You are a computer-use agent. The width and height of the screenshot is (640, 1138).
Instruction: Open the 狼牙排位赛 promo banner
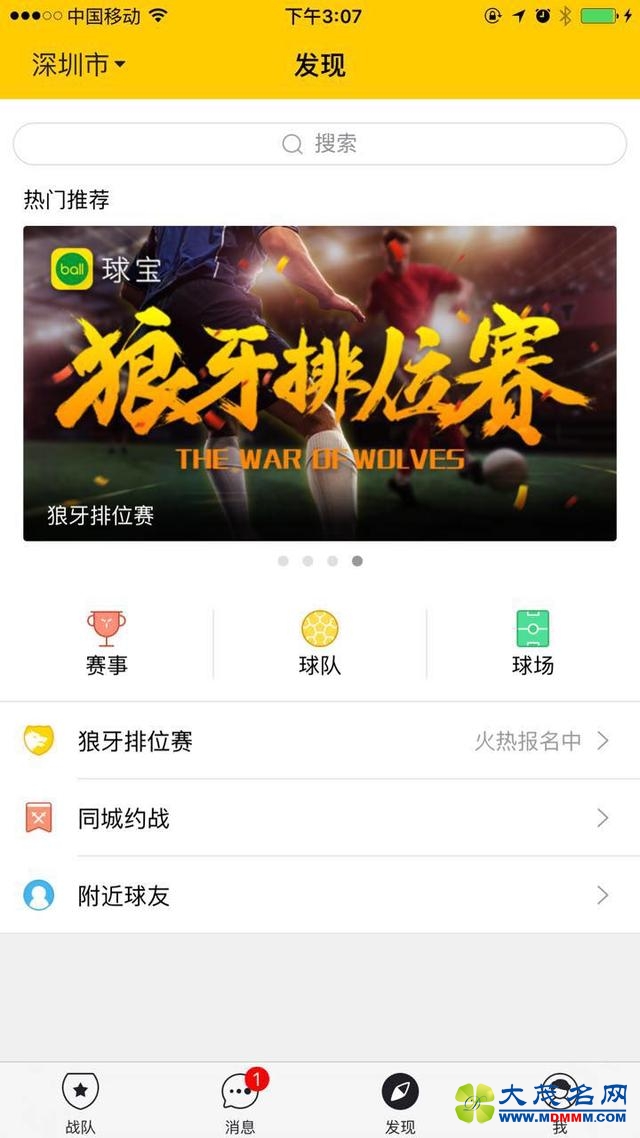coord(320,383)
